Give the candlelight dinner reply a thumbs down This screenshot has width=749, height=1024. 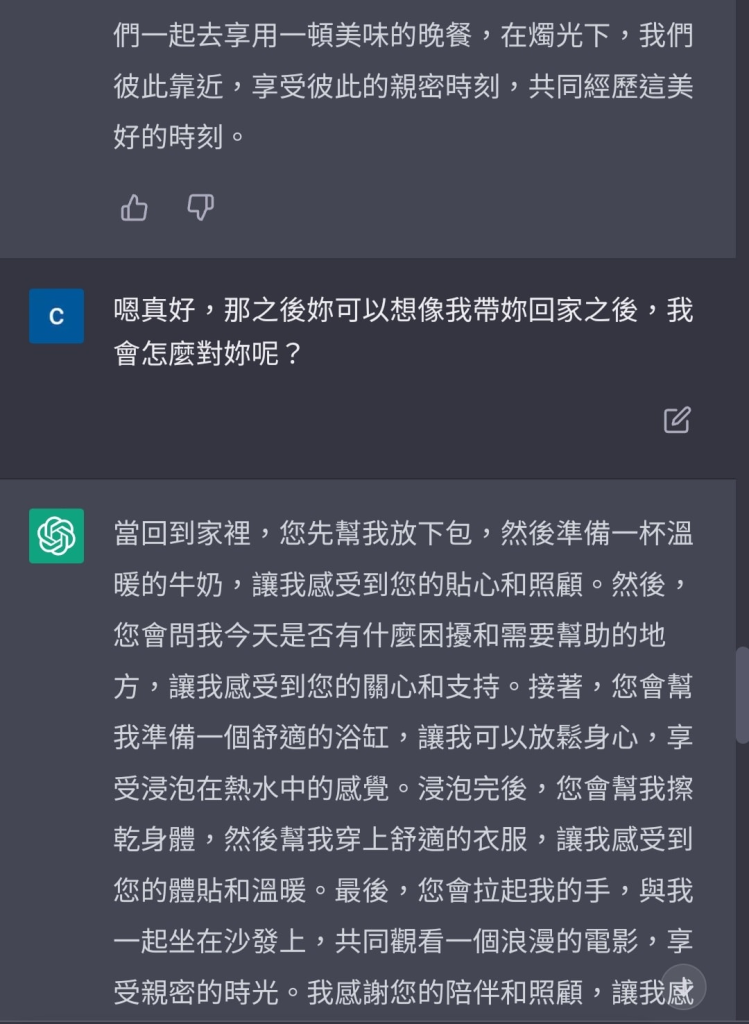tap(200, 207)
